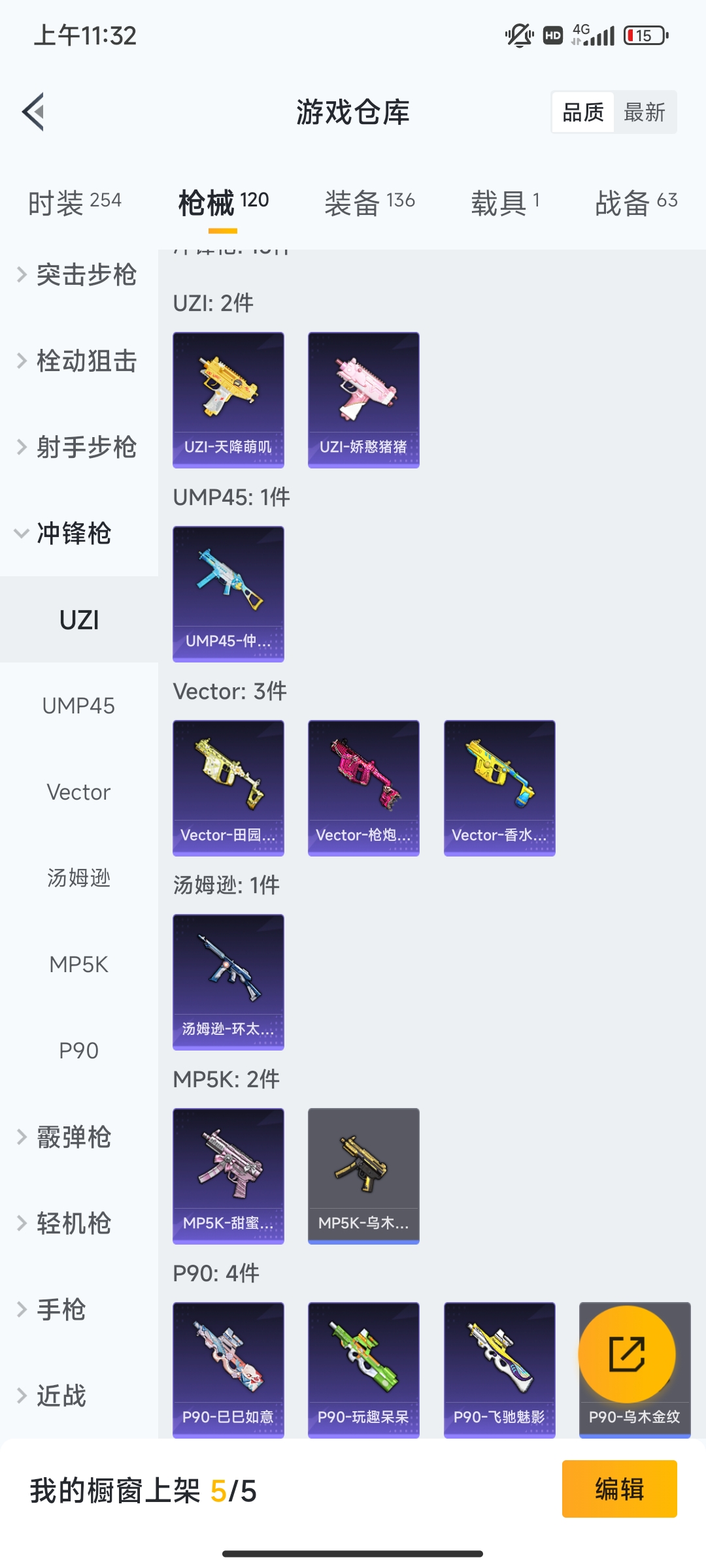The image size is (706, 1568).
Task: Tap the yellow share floating button
Action: (x=626, y=1354)
